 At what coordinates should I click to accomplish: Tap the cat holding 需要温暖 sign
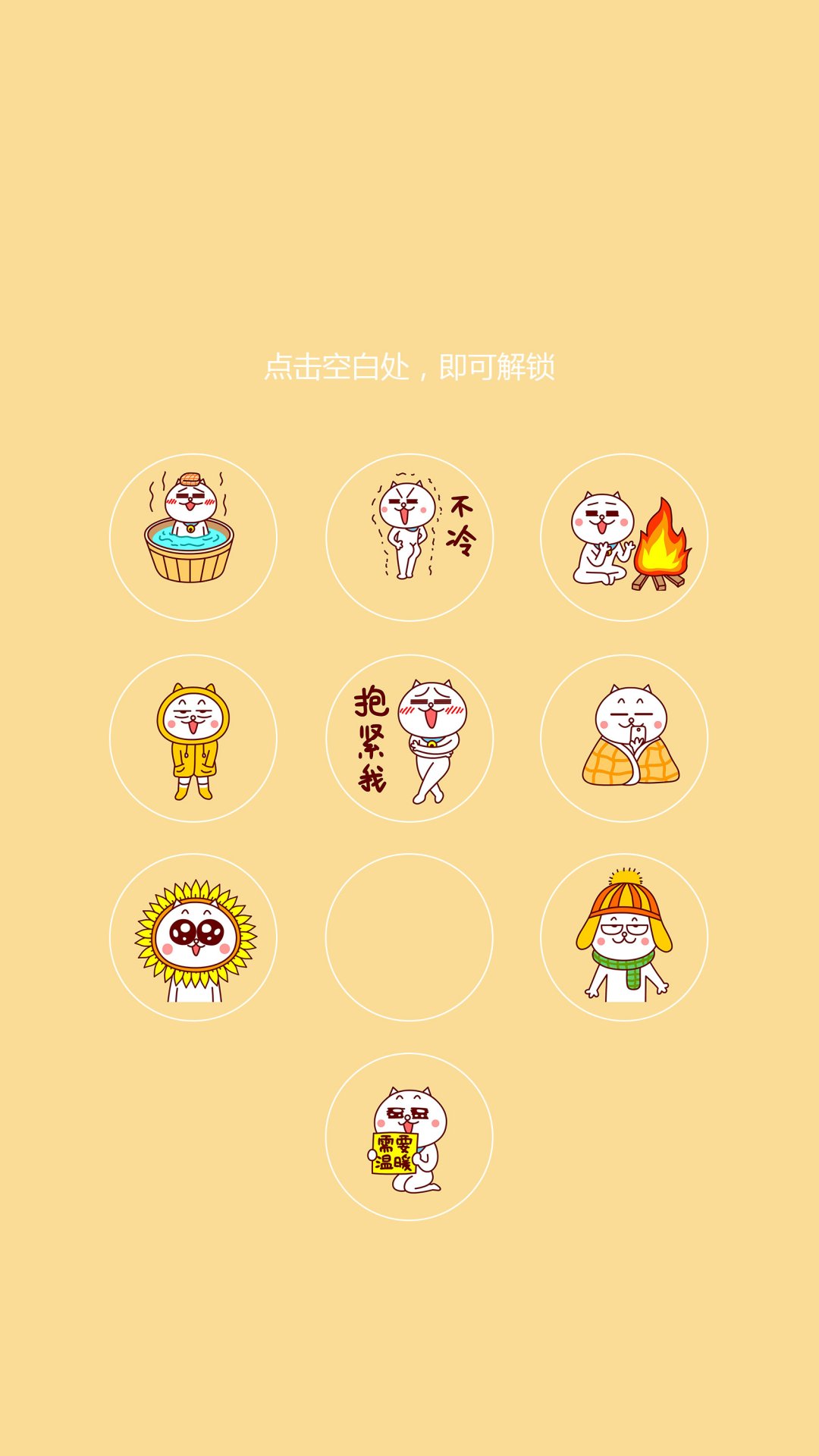409,1137
